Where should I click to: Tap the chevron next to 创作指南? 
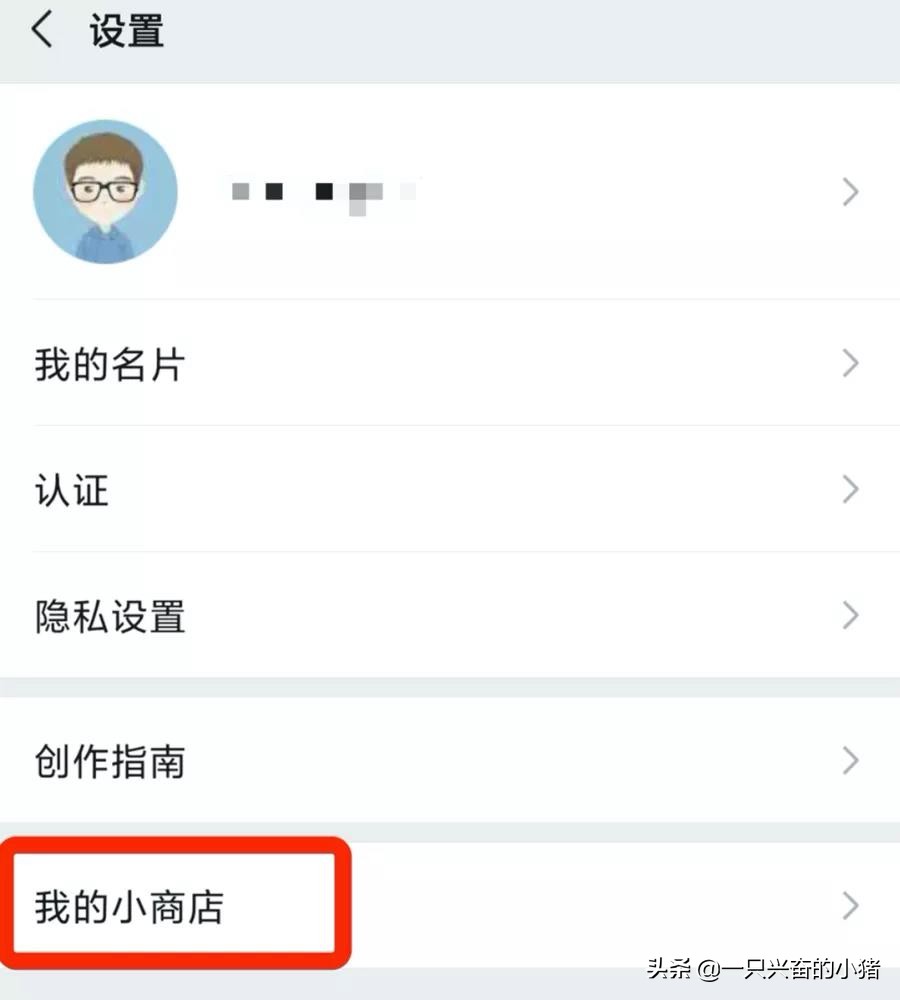tap(849, 760)
